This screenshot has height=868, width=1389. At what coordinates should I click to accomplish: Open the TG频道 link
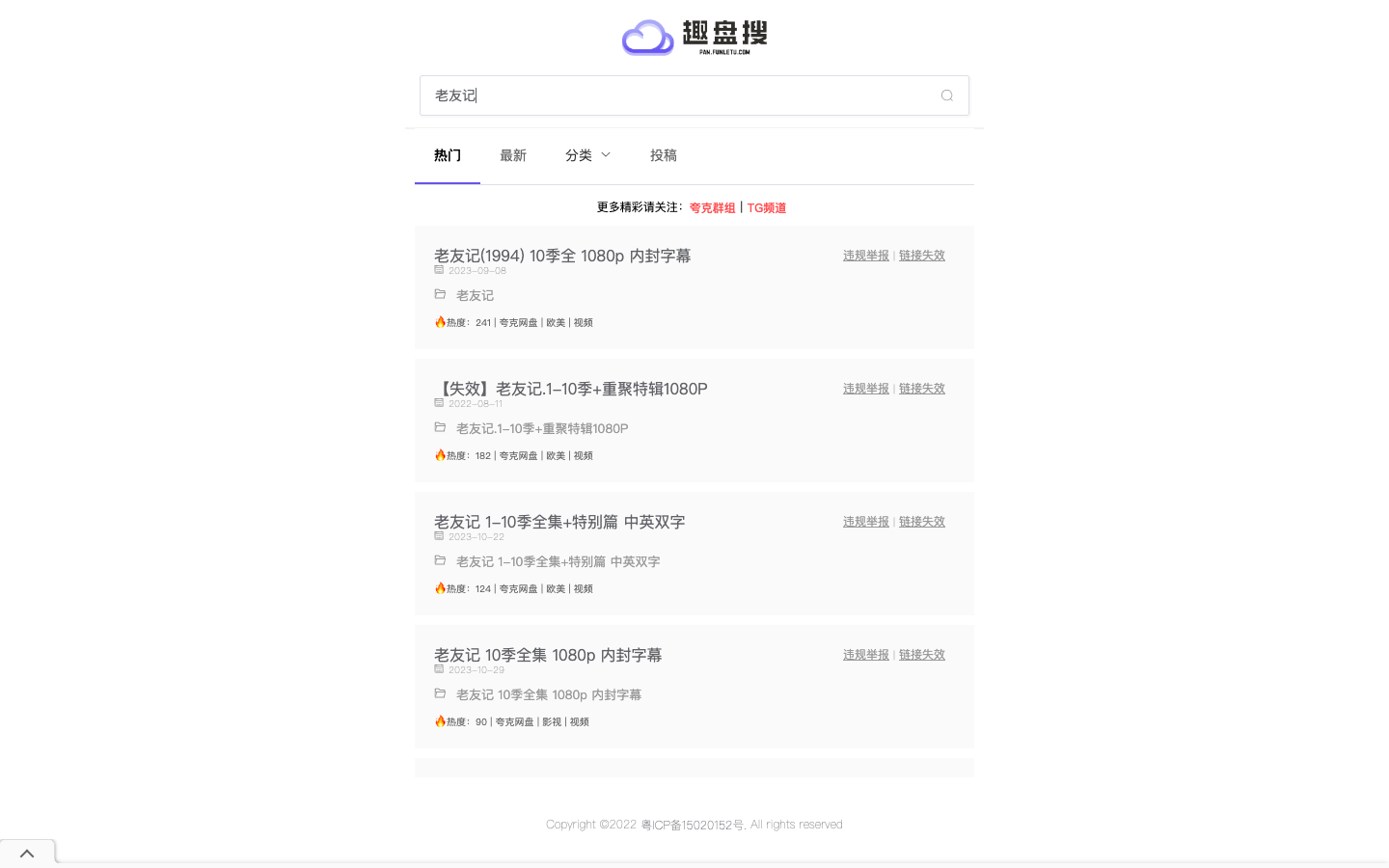coord(767,208)
